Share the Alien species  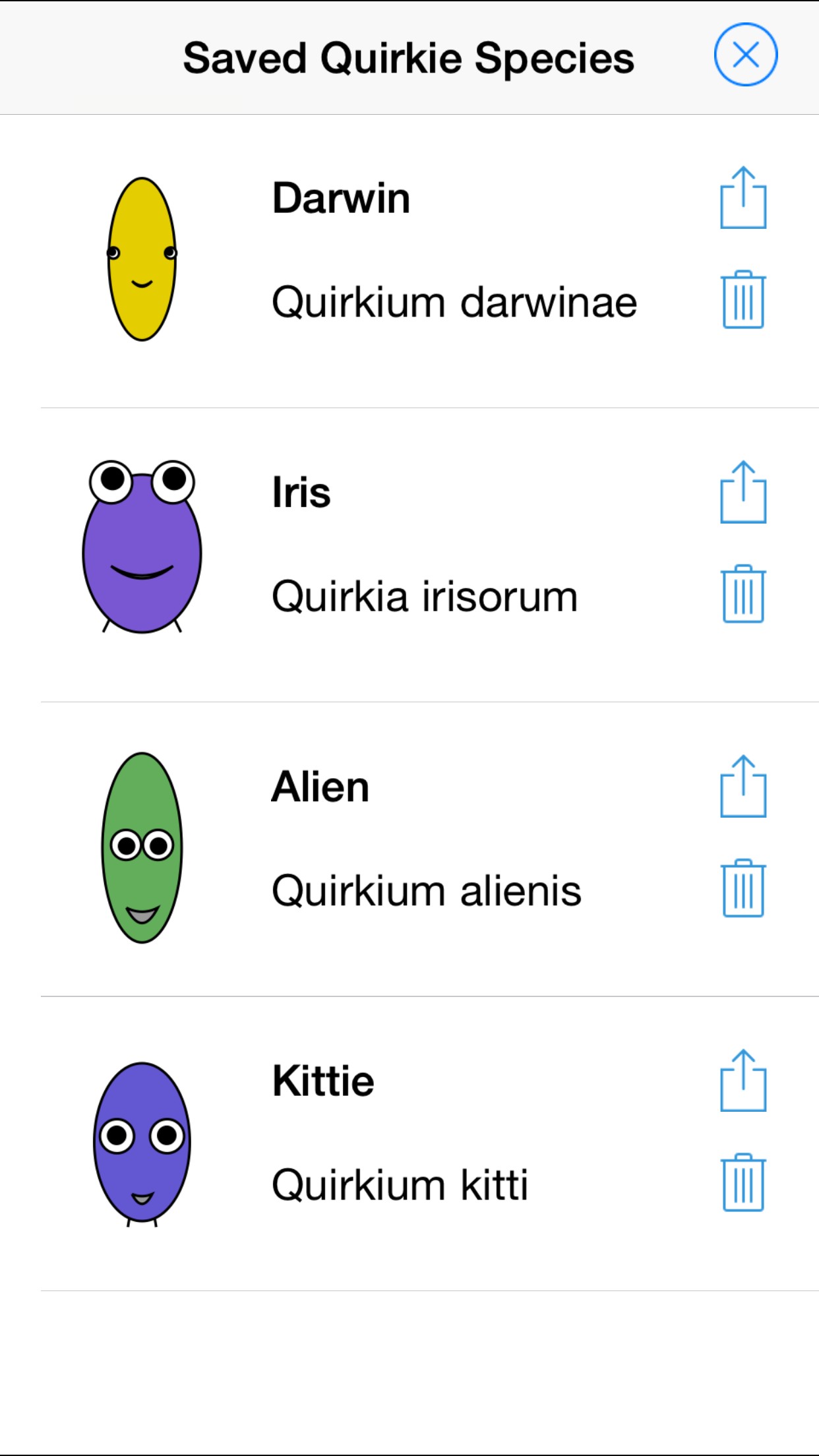(743, 787)
